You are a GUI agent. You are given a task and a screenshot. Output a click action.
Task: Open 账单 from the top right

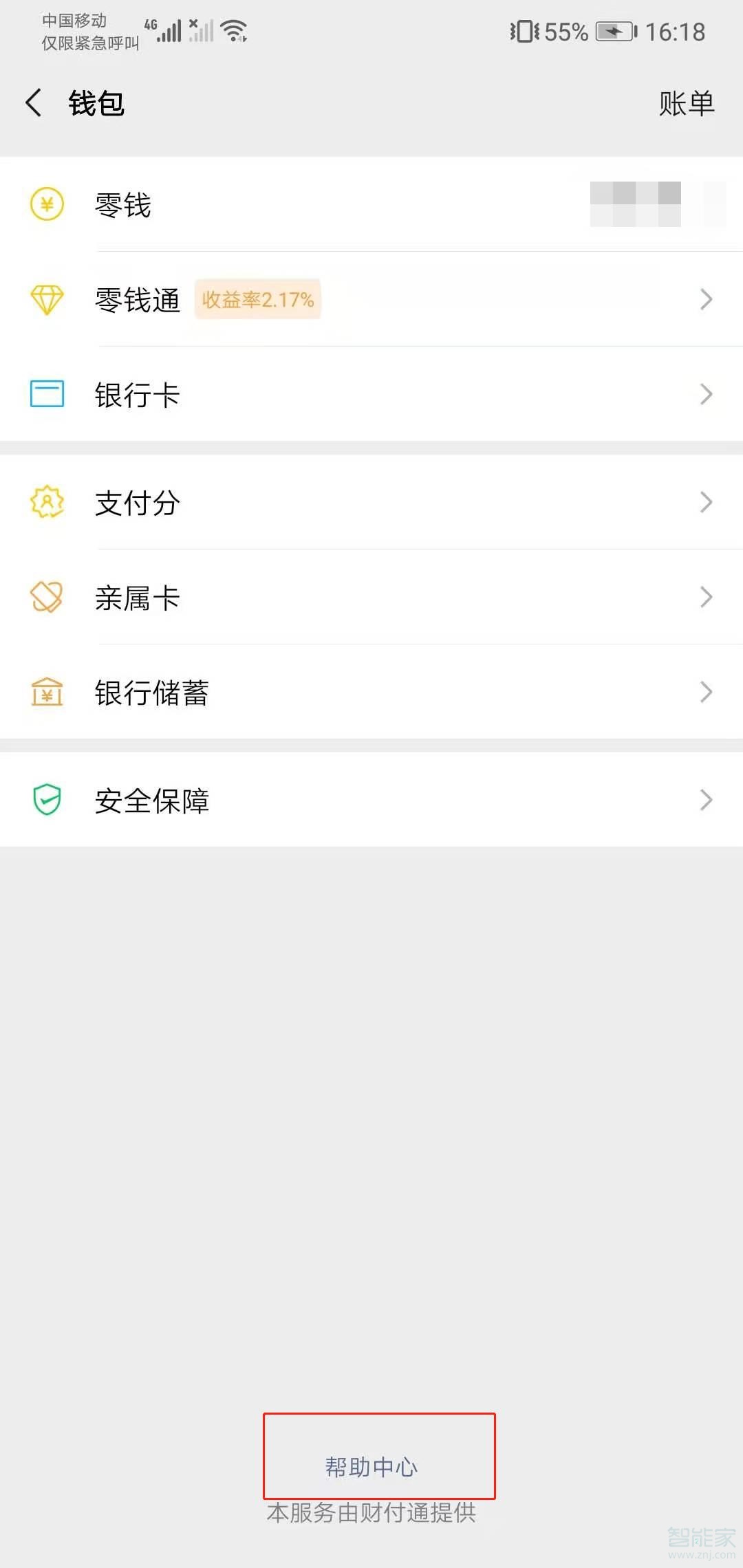coord(686,103)
